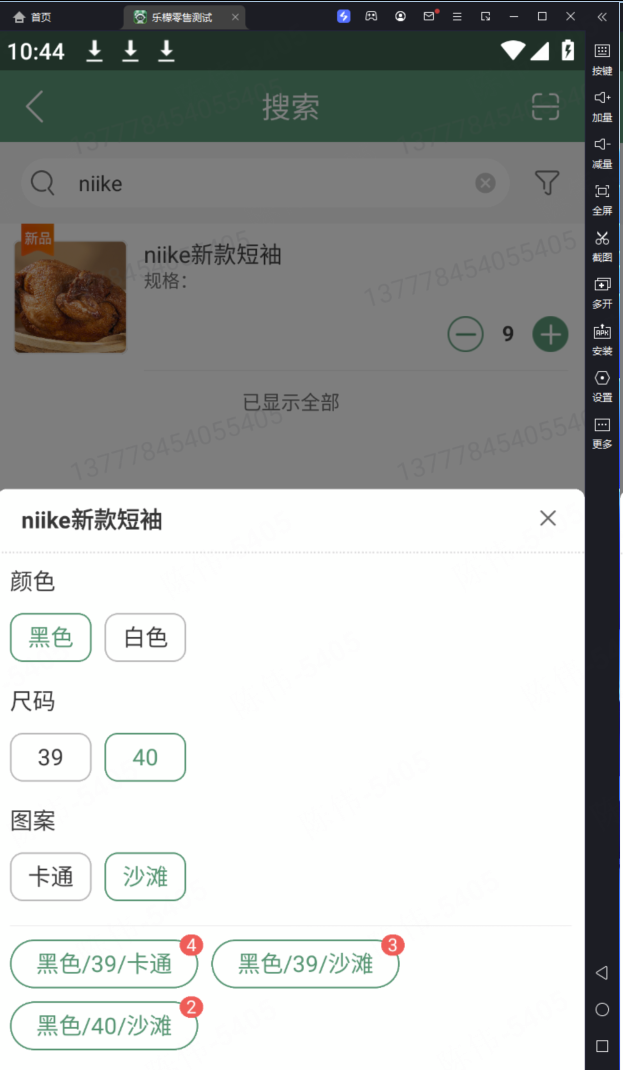Tap the search field containing niike
The height and width of the screenshot is (1070, 623).
point(260,183)
